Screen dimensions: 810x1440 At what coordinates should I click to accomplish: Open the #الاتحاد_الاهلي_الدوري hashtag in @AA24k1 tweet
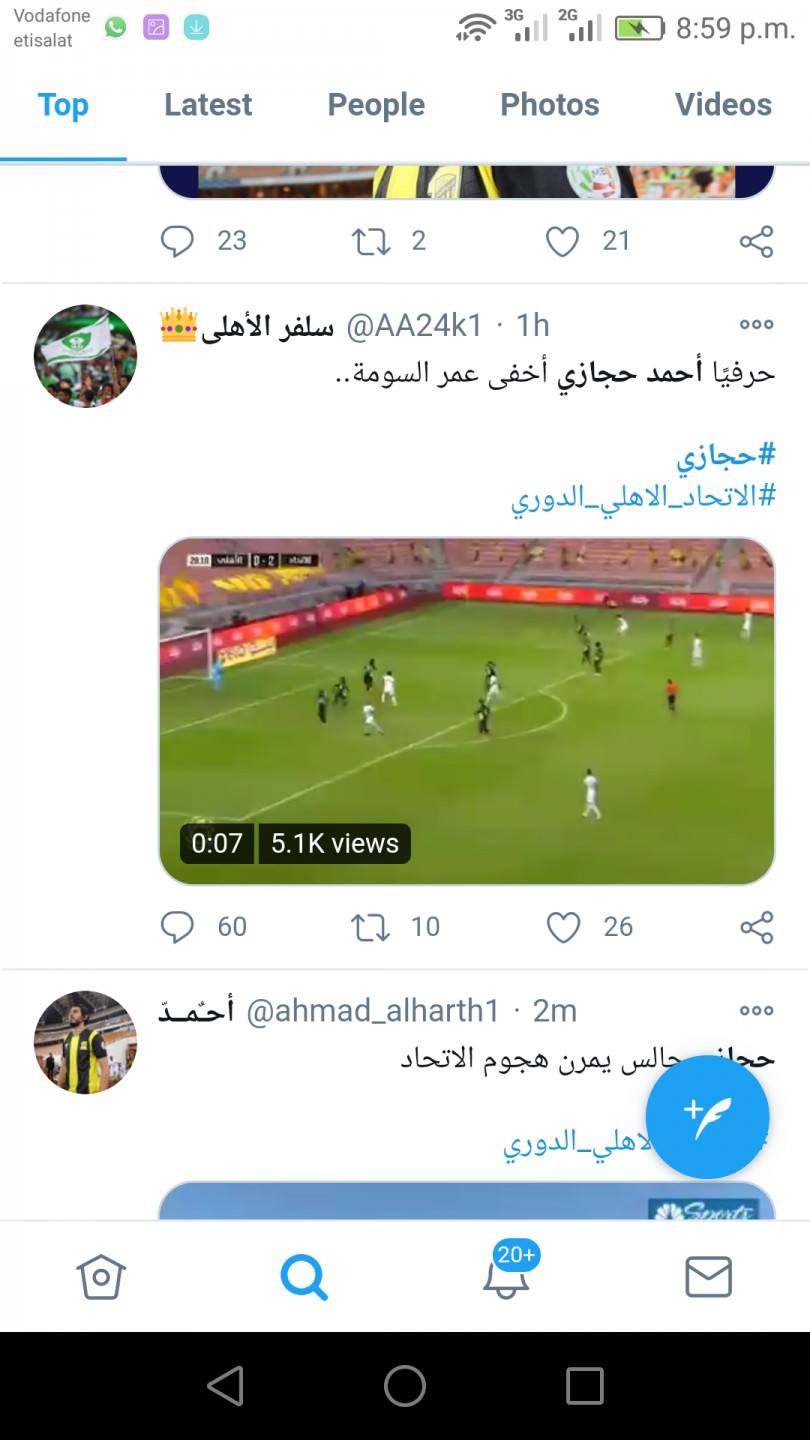[643, 497]
